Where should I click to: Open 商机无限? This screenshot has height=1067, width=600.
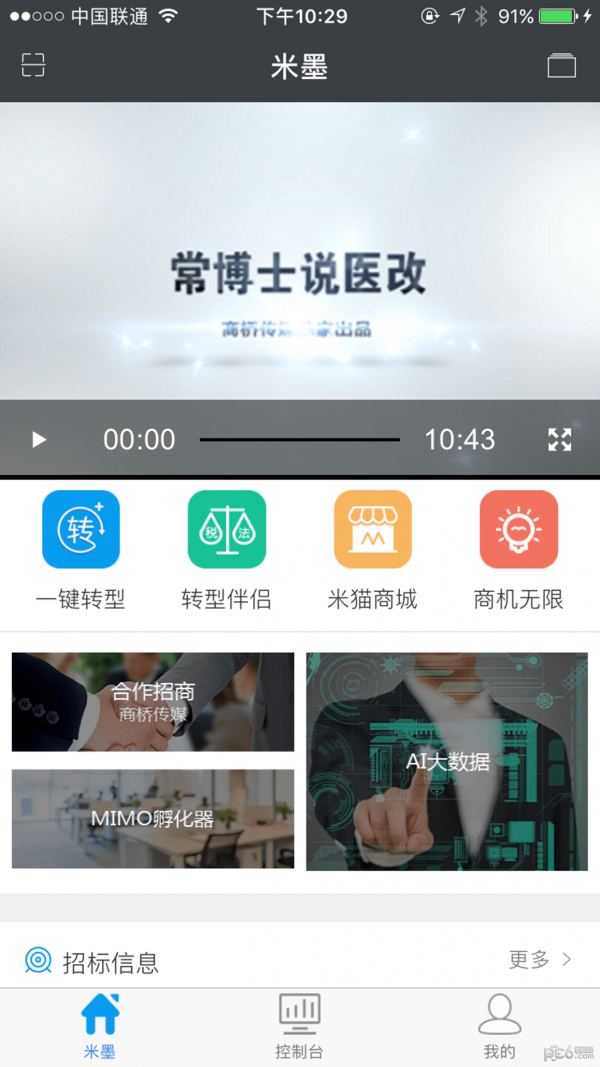click(518, 530)
